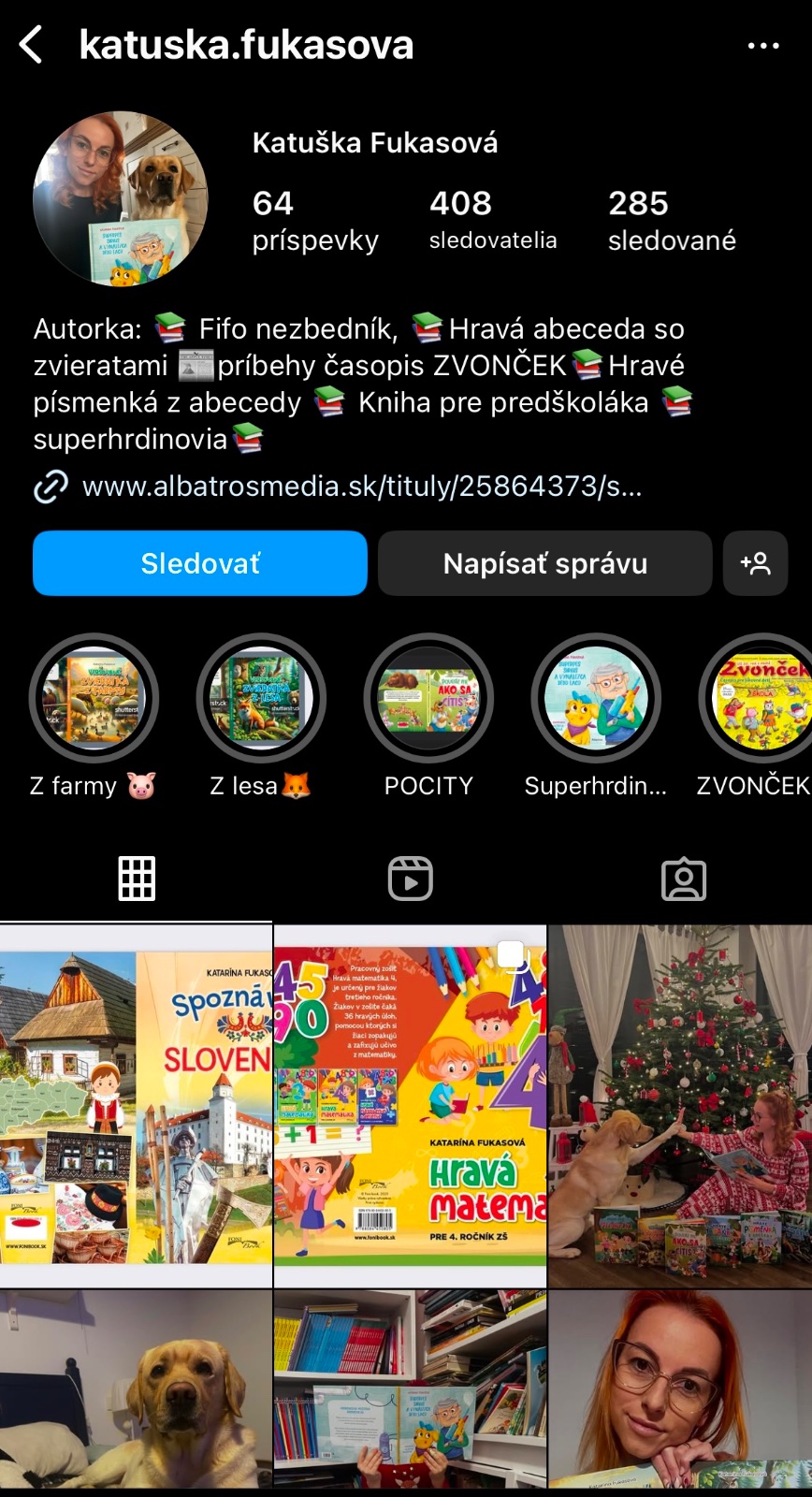The image size is (812, 1497).
Task: Follow the profile with Sledovať
Action: pos(200,563)
